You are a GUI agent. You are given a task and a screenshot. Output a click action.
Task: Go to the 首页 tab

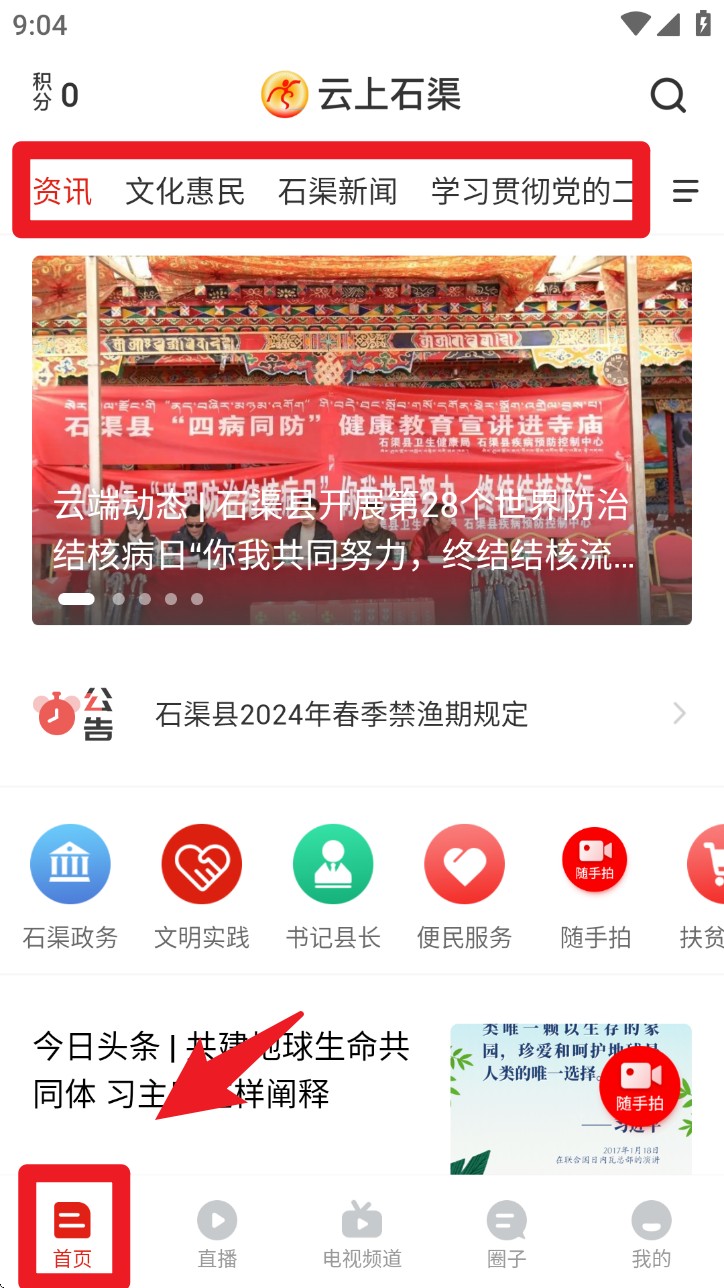click(72, 1235)
